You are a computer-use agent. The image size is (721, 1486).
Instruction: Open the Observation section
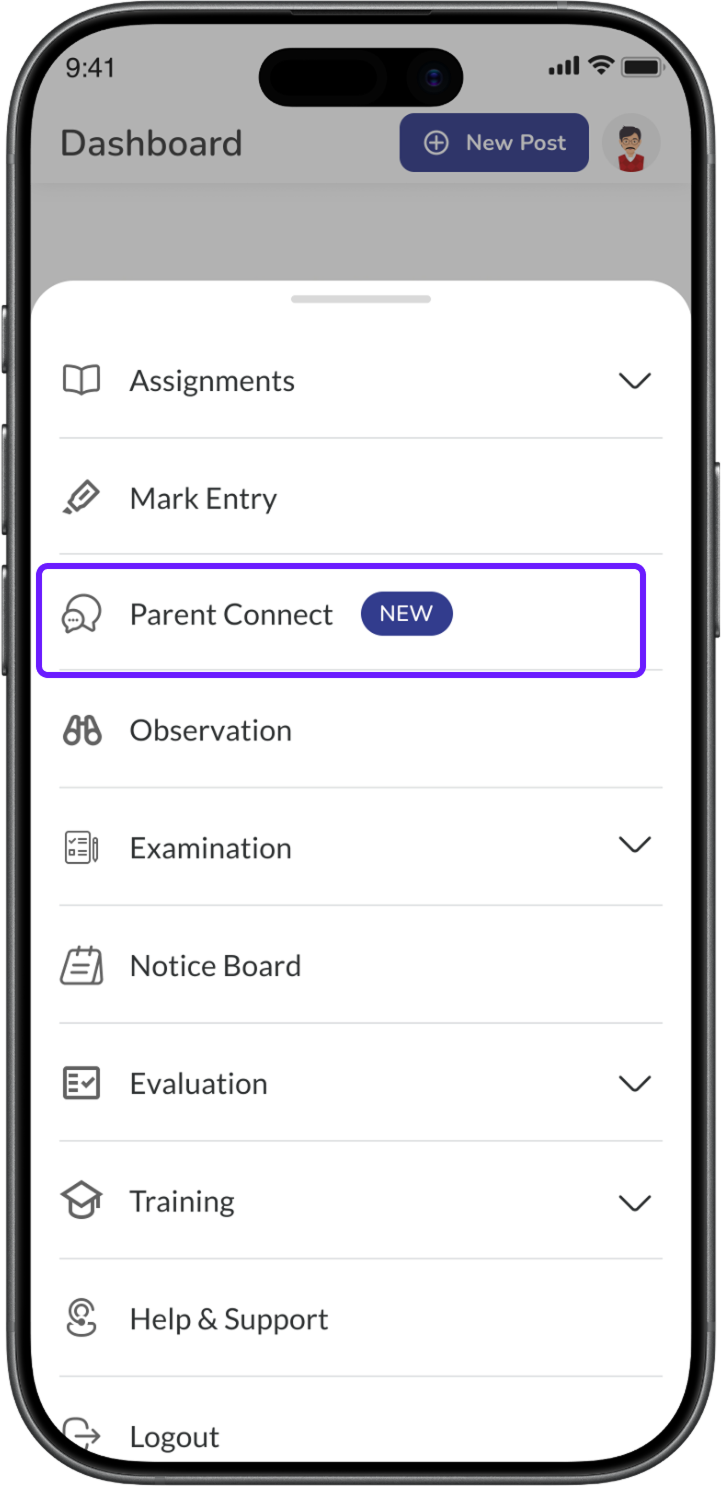(210, 731)
